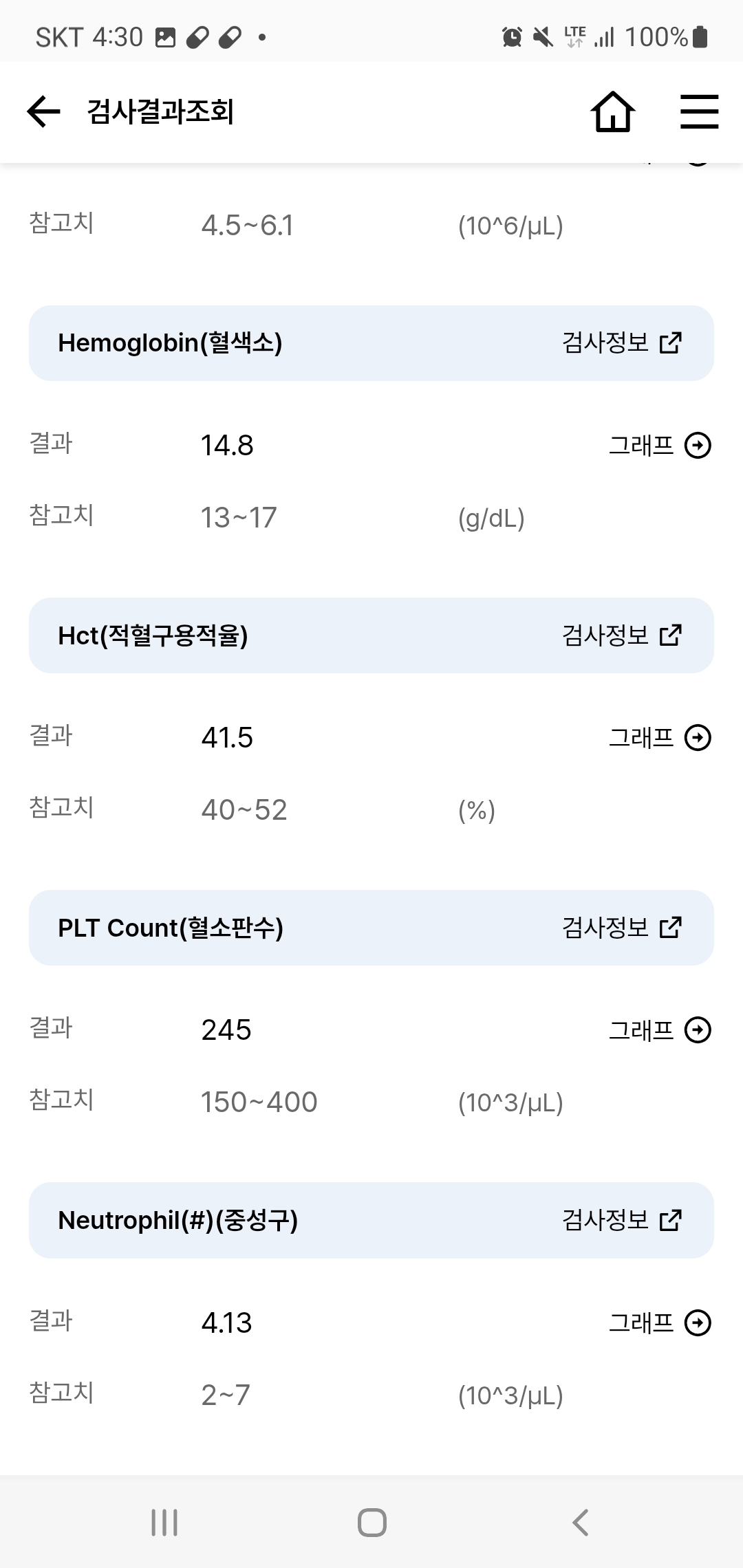
Task: Tap the system back button
Action: pyautogui.click(x=580, y=1523)
